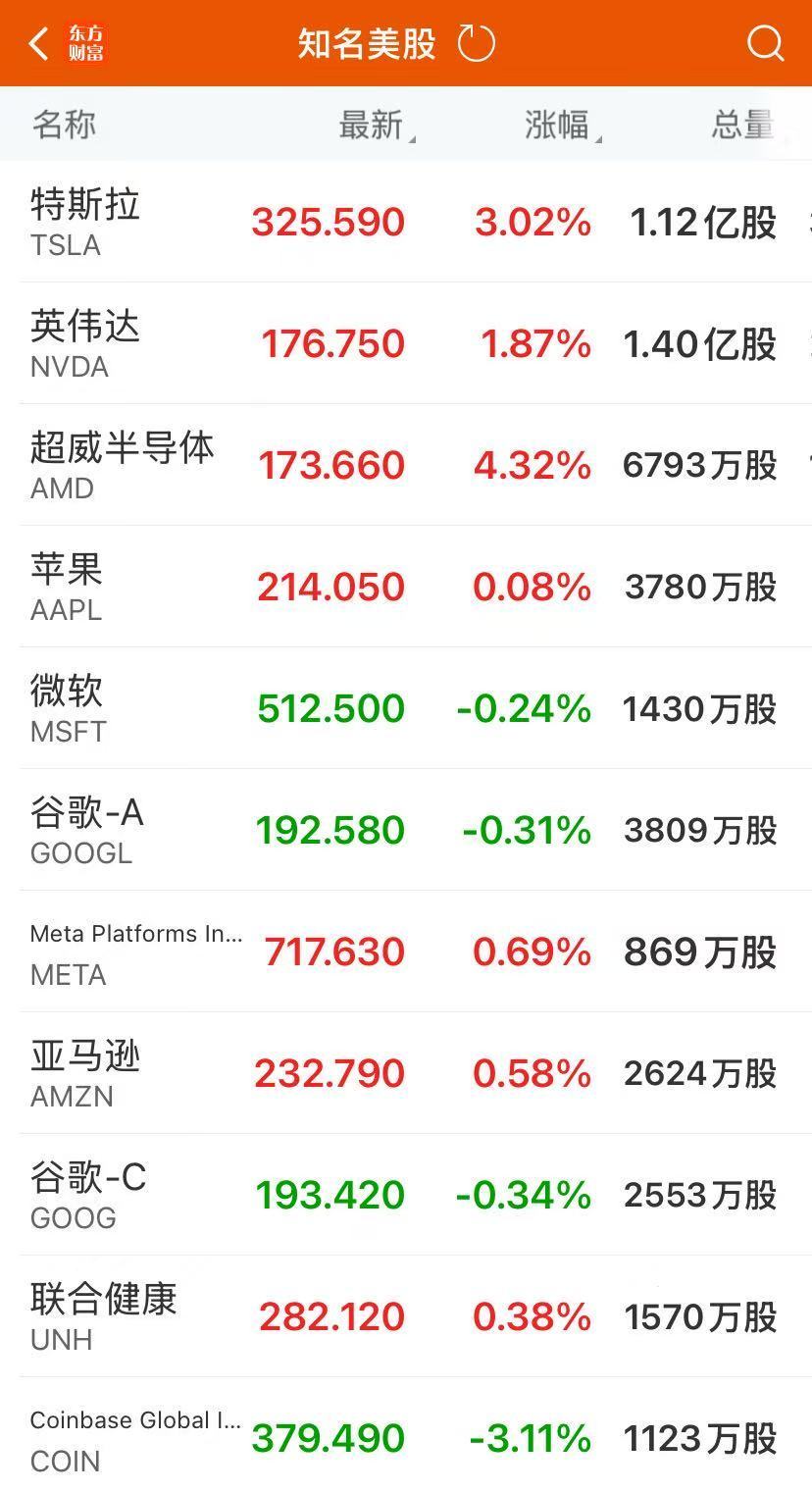Viewport: 812px width, 1492px height.
Task: Go back using the top-left arrow
Action: click(39, 44)
